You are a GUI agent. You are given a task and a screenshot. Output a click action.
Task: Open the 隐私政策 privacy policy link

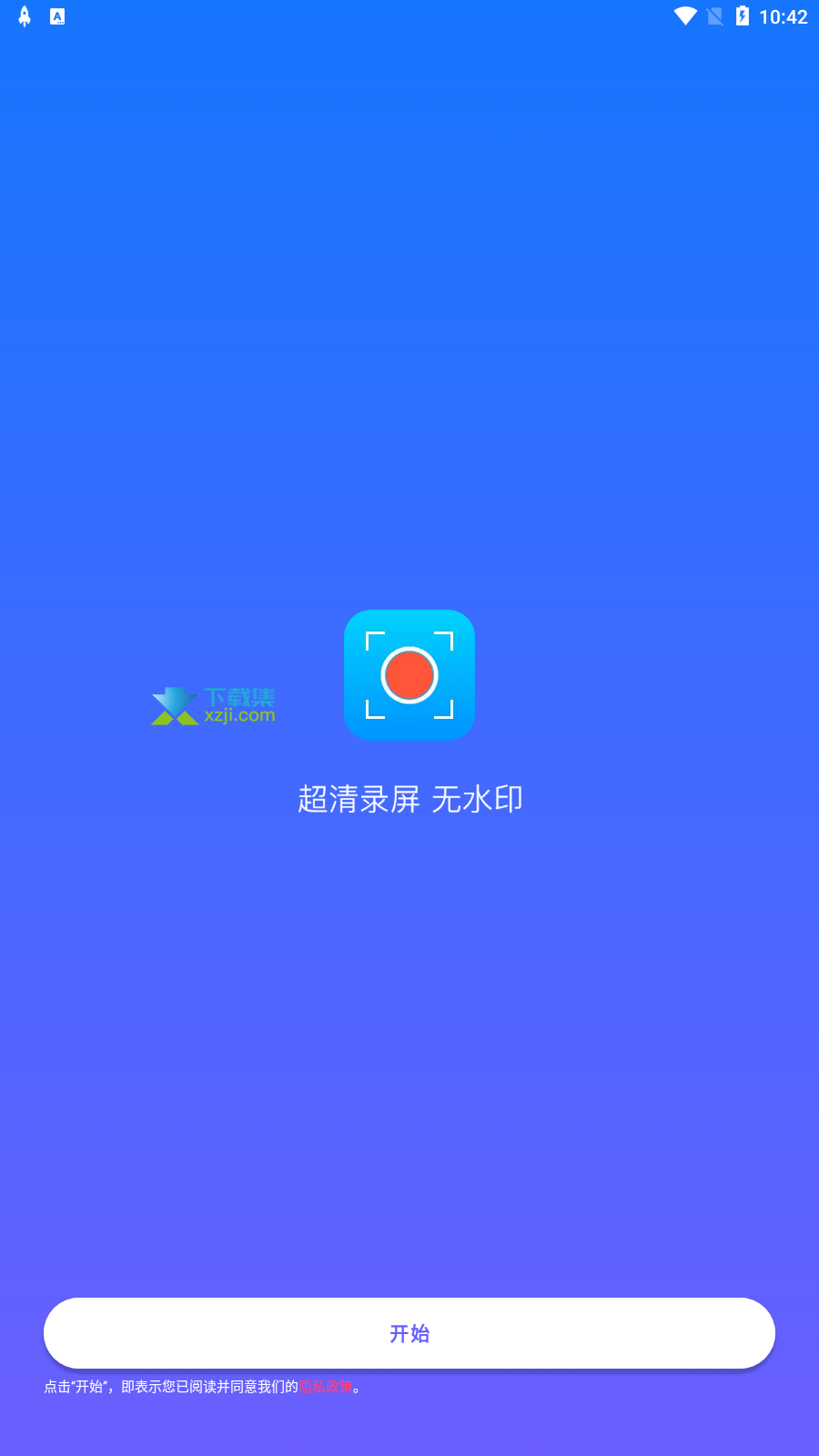[x=326, y=1387]
